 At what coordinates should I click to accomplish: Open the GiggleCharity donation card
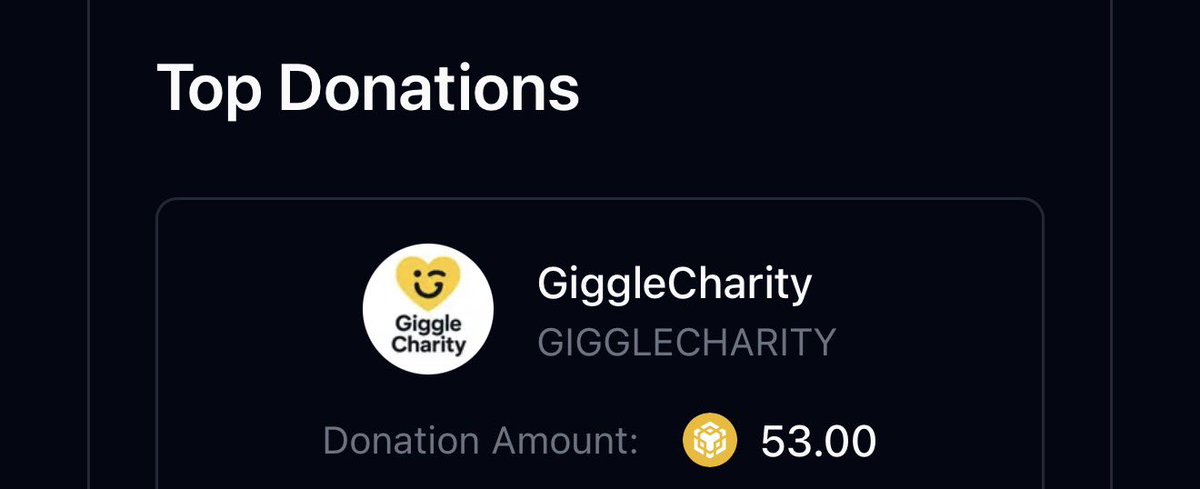pos(673,287)
